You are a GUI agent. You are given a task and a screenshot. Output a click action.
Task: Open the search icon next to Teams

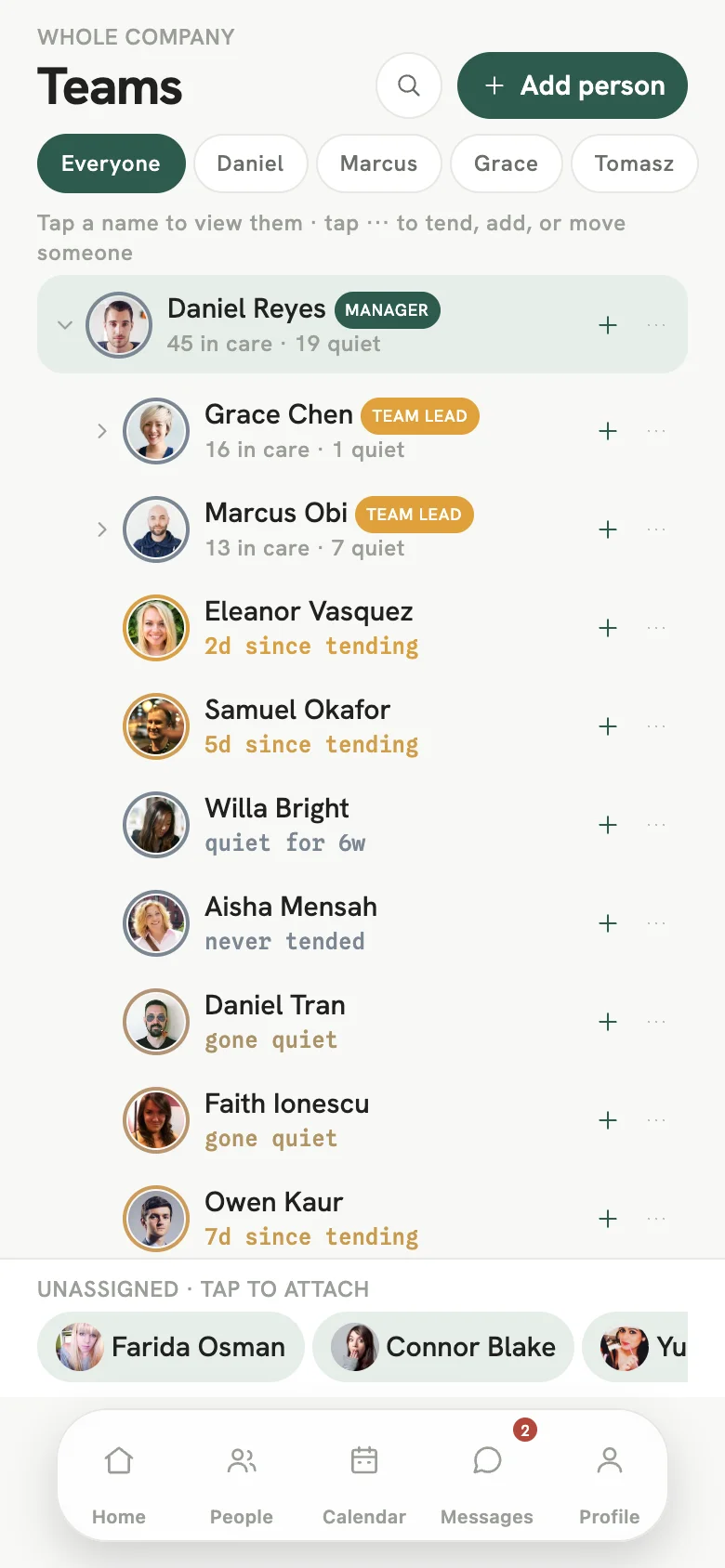(x=409, y=85)
